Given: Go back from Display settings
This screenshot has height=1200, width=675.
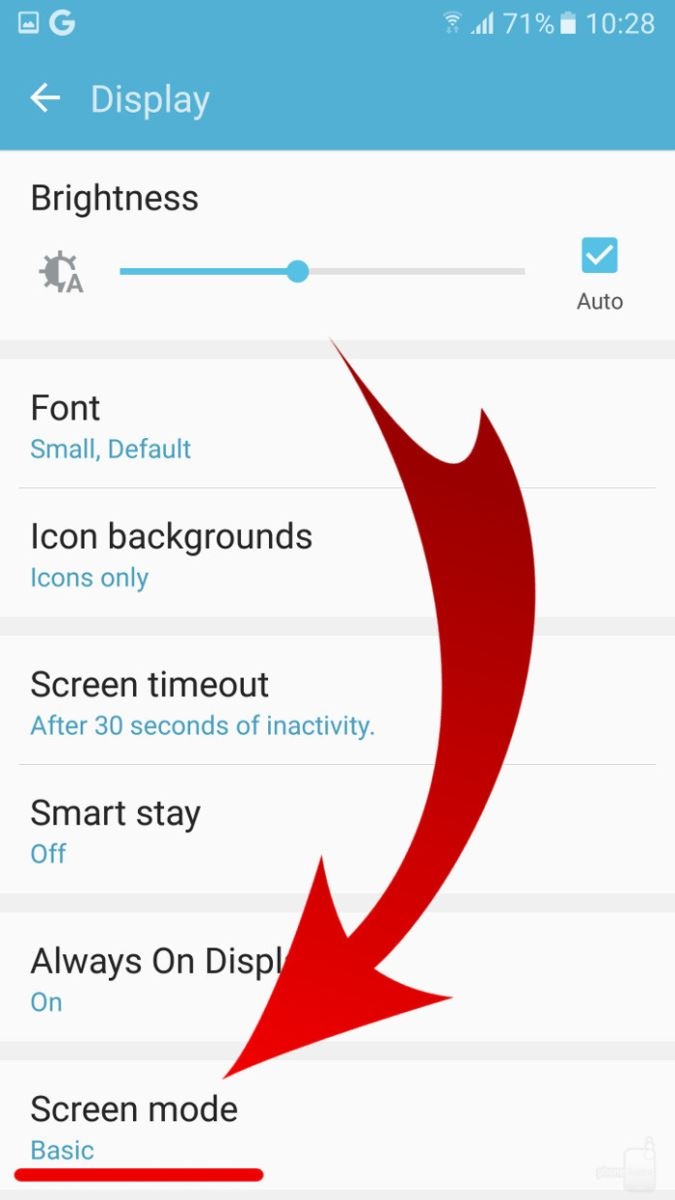Looking at the screenshot, I should pyautogui.click(x=45, y=98).
